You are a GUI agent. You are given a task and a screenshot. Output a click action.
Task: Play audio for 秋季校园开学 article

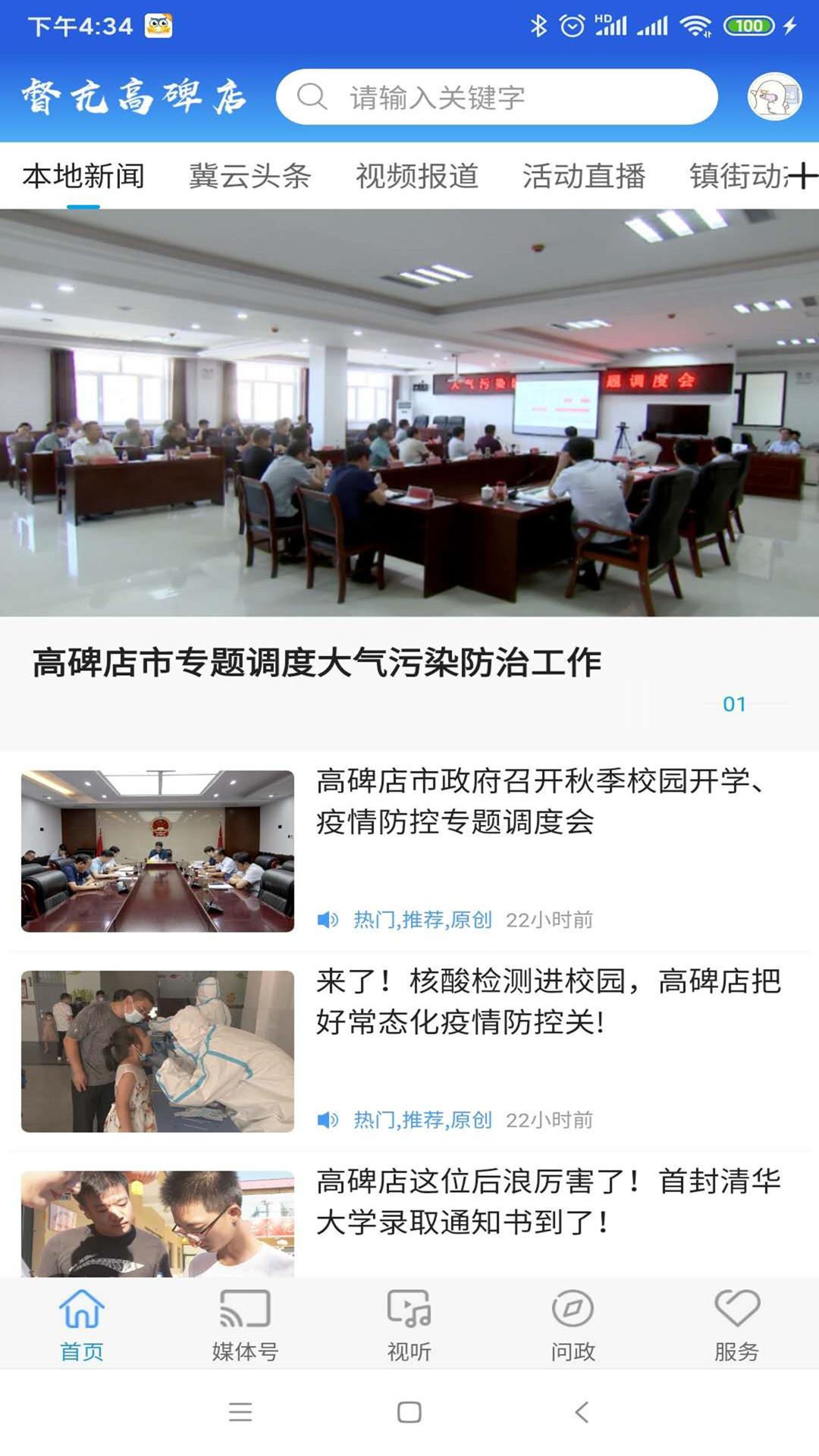click(328, 920)
